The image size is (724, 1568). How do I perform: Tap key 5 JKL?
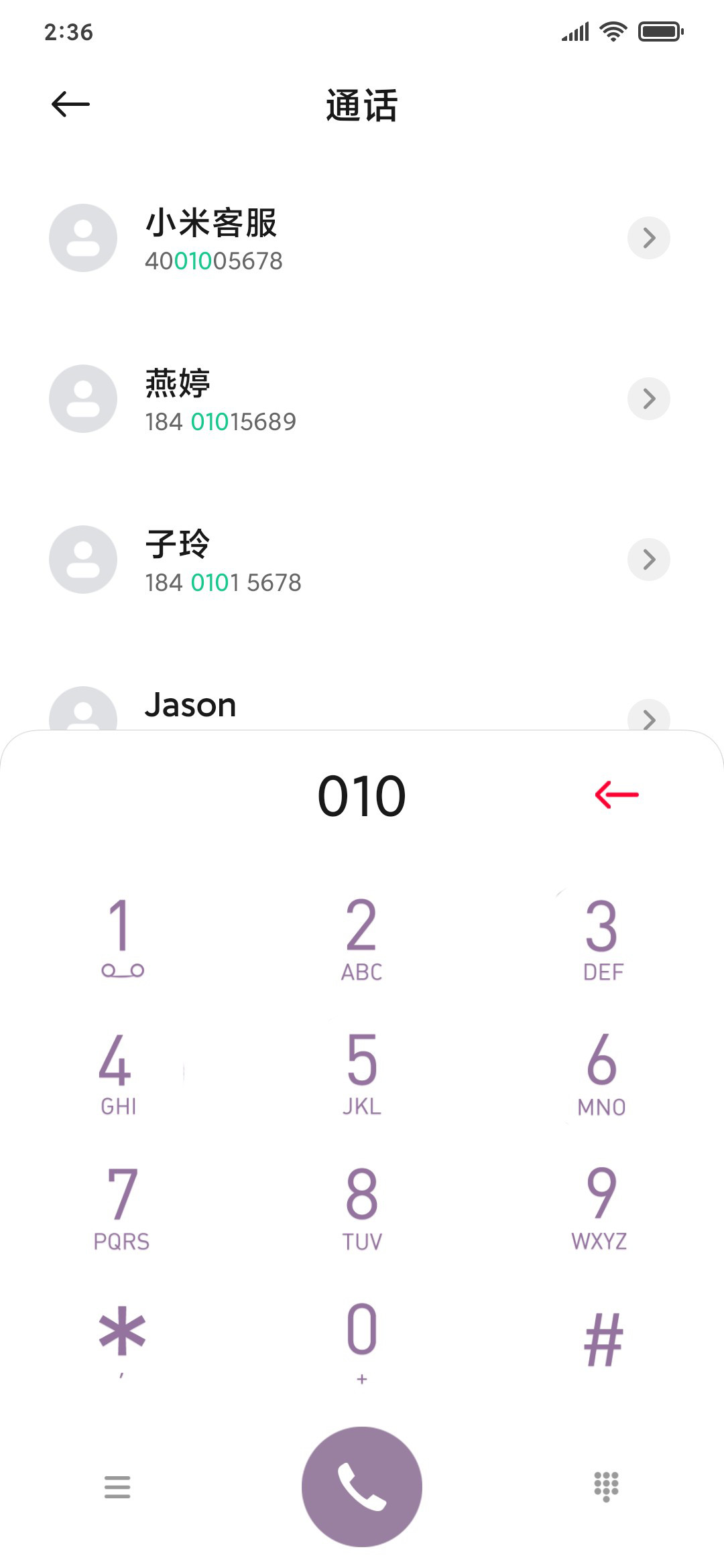pyautogui.click(x=362, y=1072)
